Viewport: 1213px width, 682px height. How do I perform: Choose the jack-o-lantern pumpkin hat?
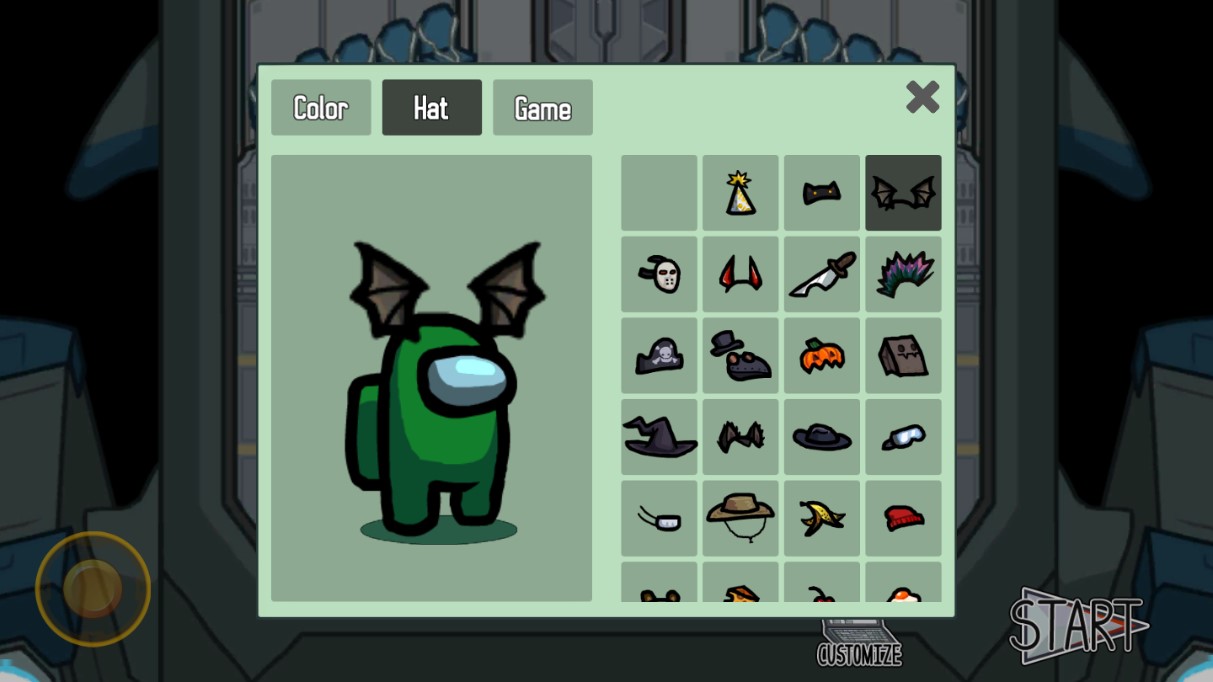[x=822, y=356]
